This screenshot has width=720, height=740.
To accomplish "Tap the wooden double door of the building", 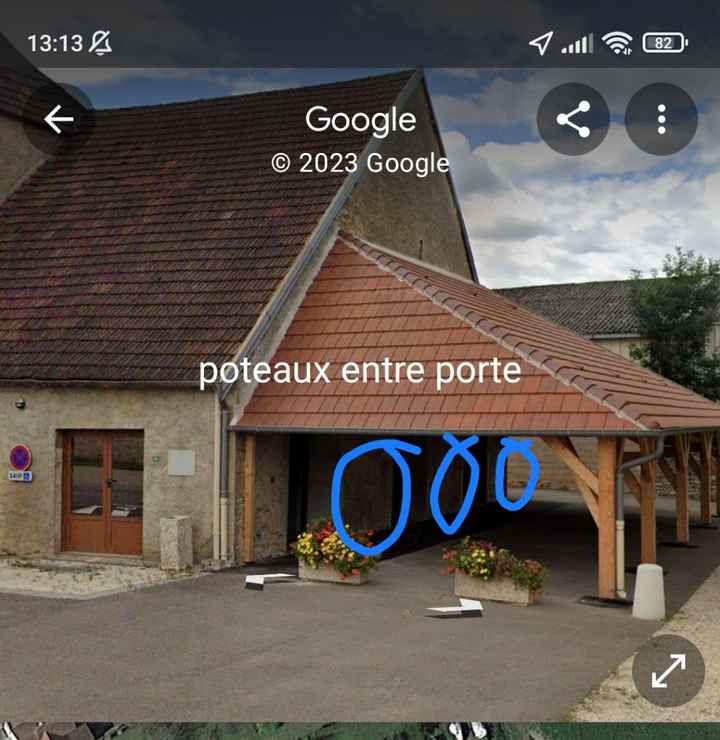I will coord(103,490).
